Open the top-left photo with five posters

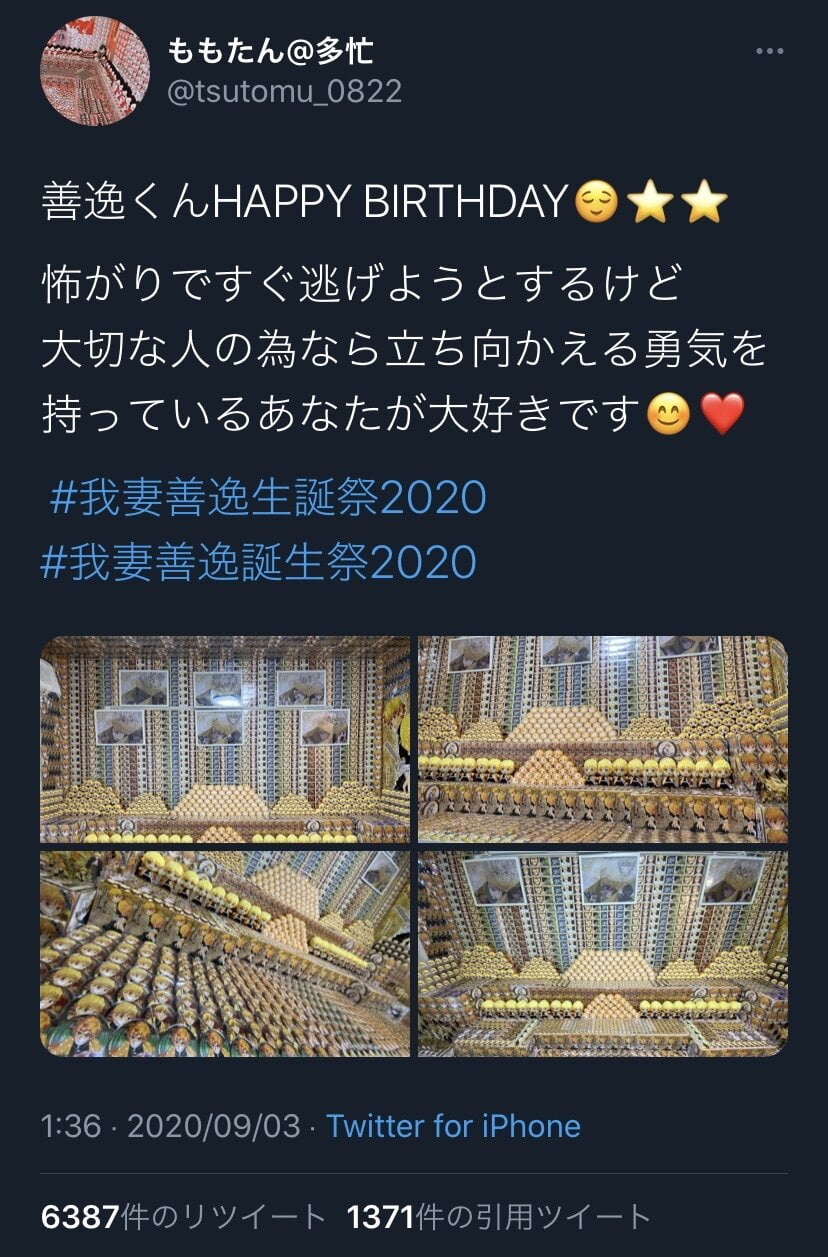pyautogui.click(x=225, y=739)
